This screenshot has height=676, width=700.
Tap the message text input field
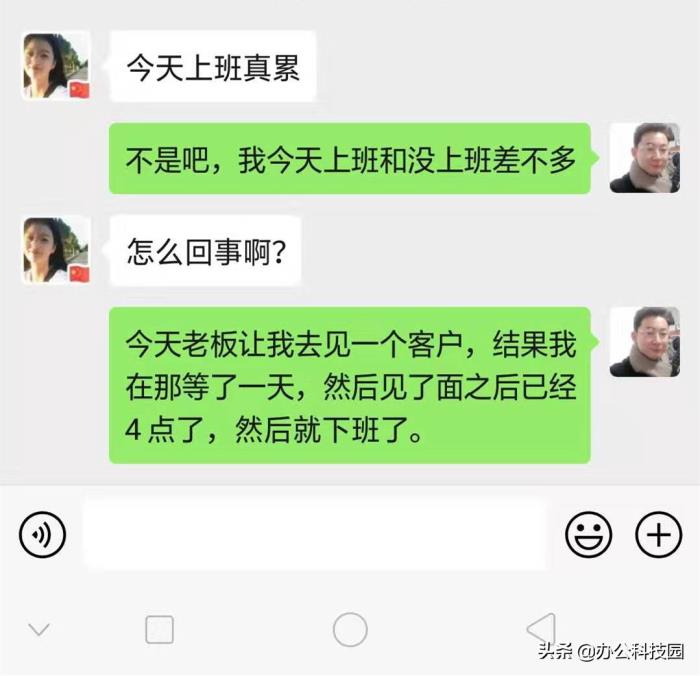(x=314, y=536)
